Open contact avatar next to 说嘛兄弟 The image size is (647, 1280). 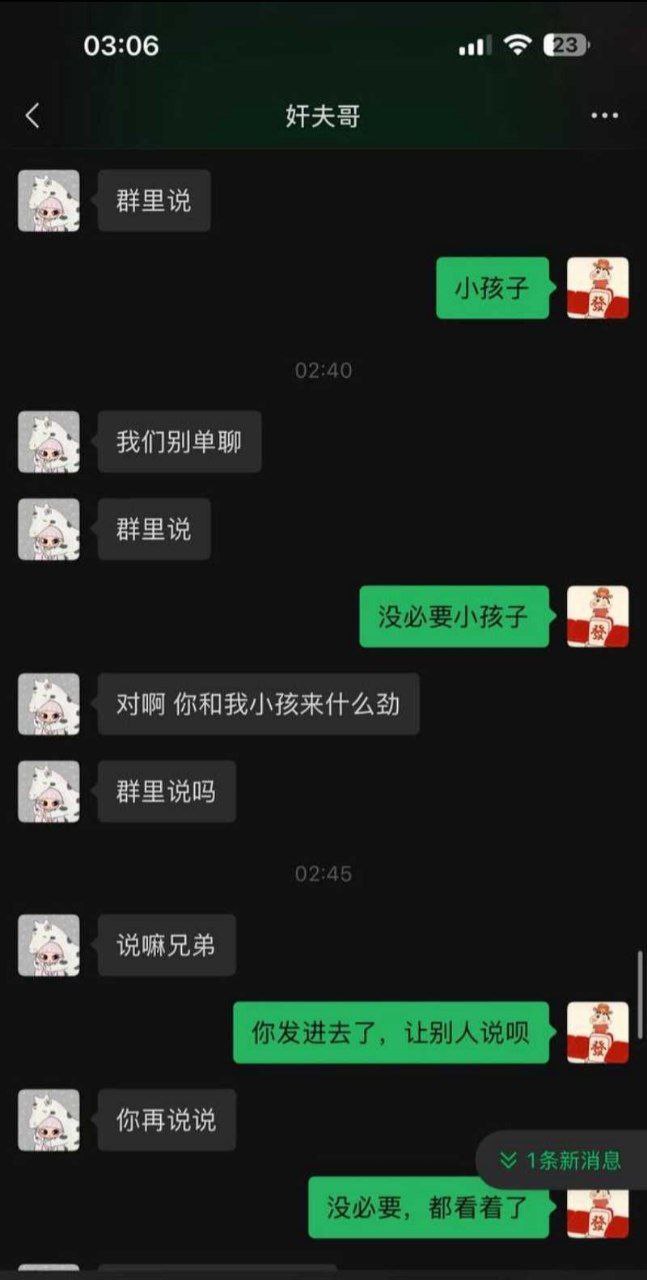48,945
